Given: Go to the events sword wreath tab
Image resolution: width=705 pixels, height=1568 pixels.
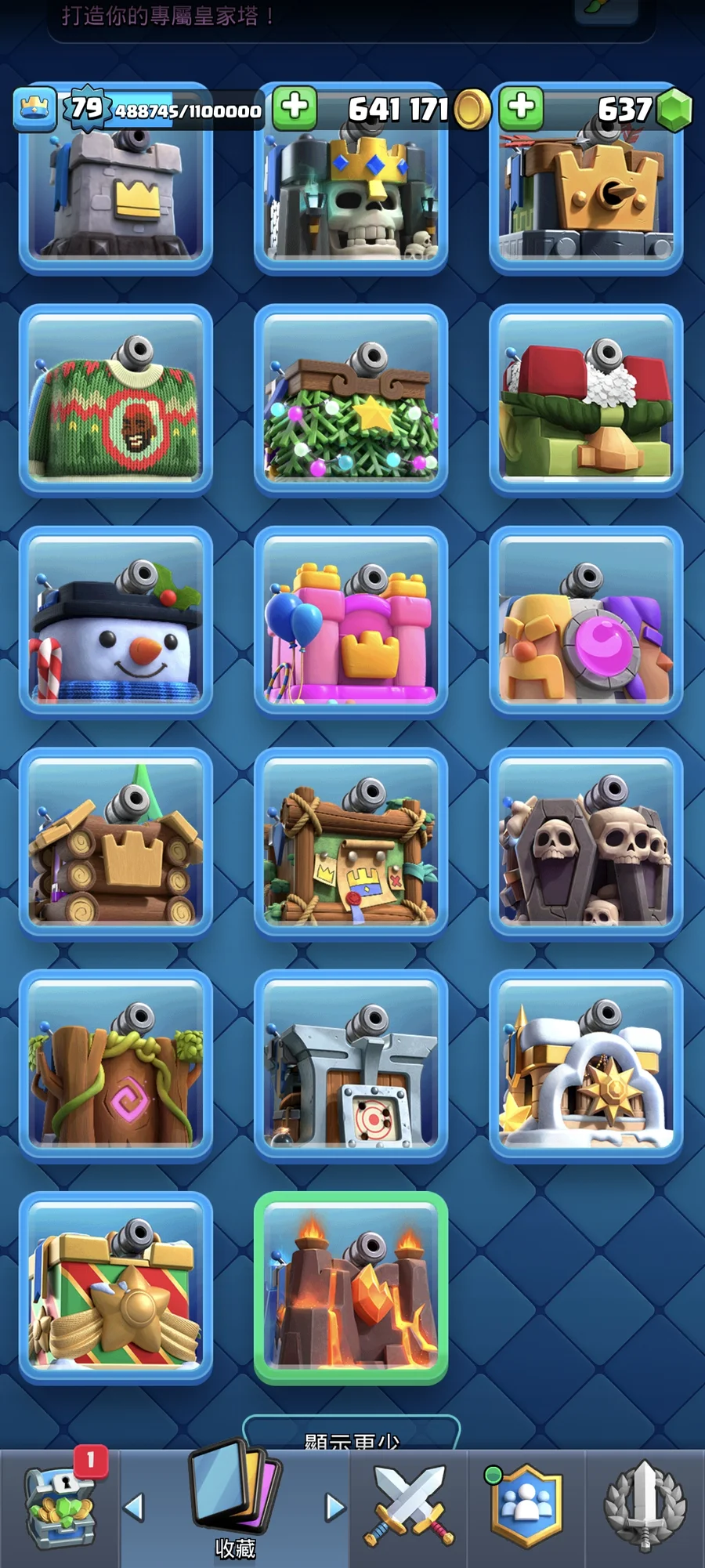Looking at the screenshot, I should [645, 1508].
